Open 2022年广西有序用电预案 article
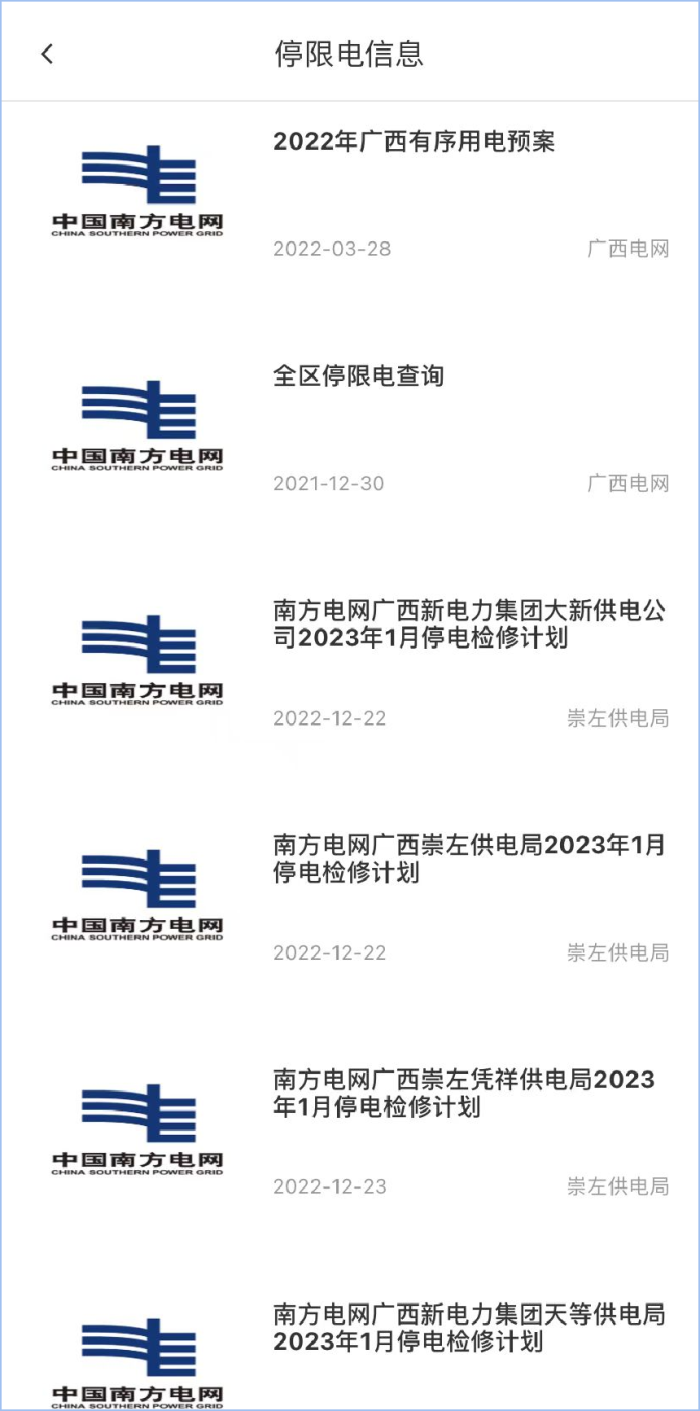Image resolution: width=700 pixels, height=1411 pixels. 414,142
